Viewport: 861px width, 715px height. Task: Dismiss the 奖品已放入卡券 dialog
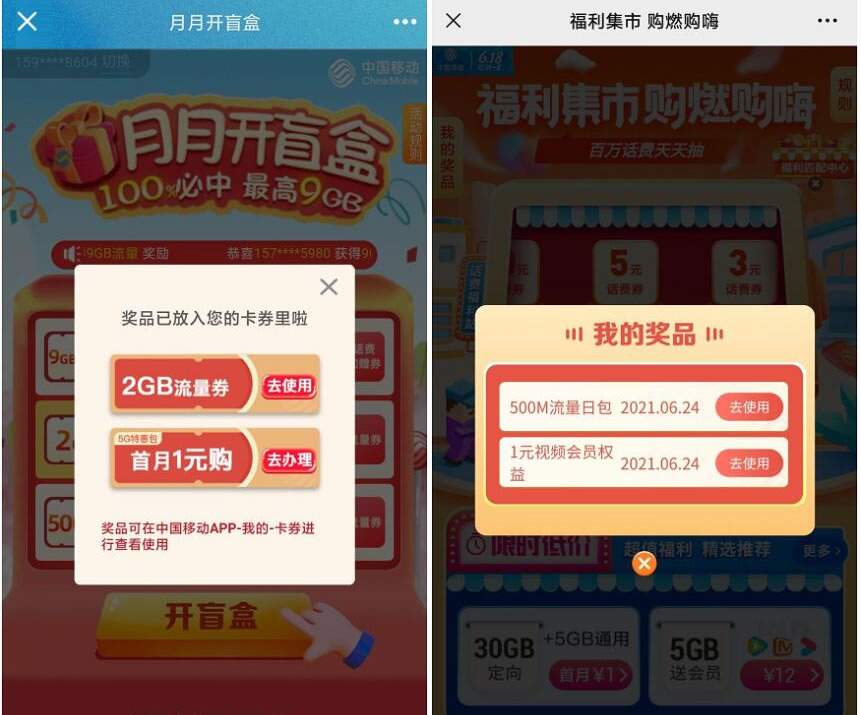(x=328, y=288)
